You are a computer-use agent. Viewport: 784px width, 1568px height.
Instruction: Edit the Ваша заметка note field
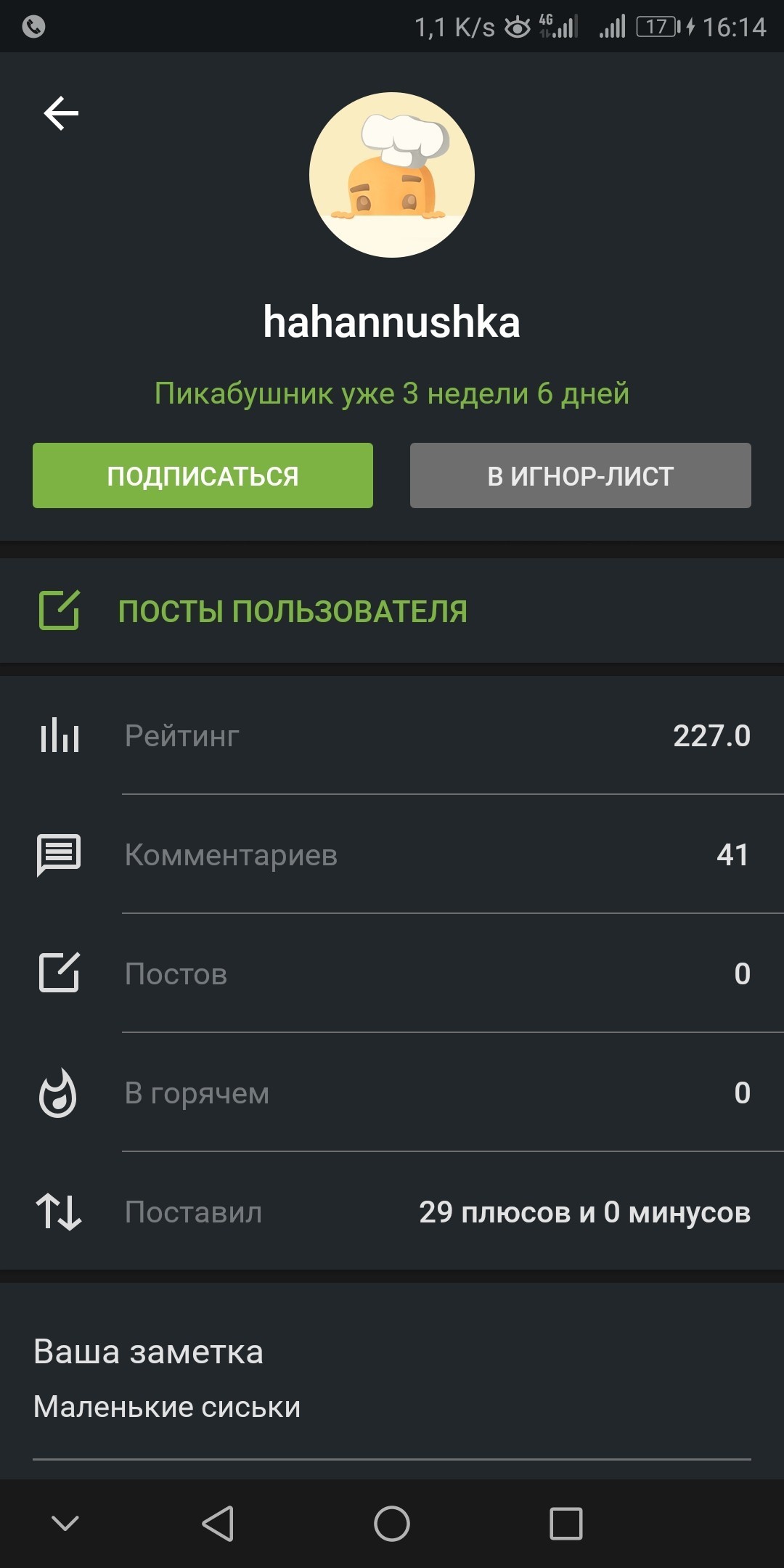pos(391,1407)
